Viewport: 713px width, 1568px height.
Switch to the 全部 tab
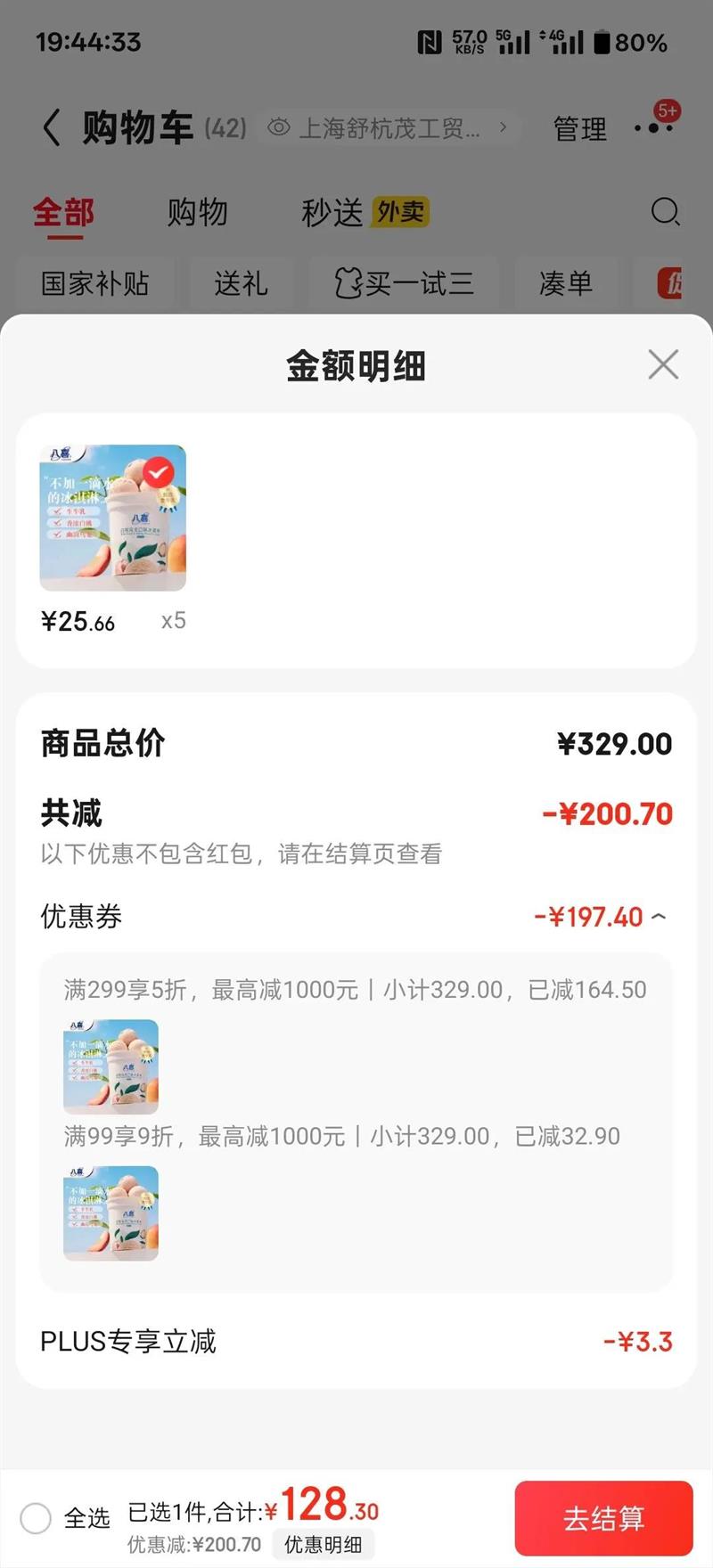[x=63, y=213]
